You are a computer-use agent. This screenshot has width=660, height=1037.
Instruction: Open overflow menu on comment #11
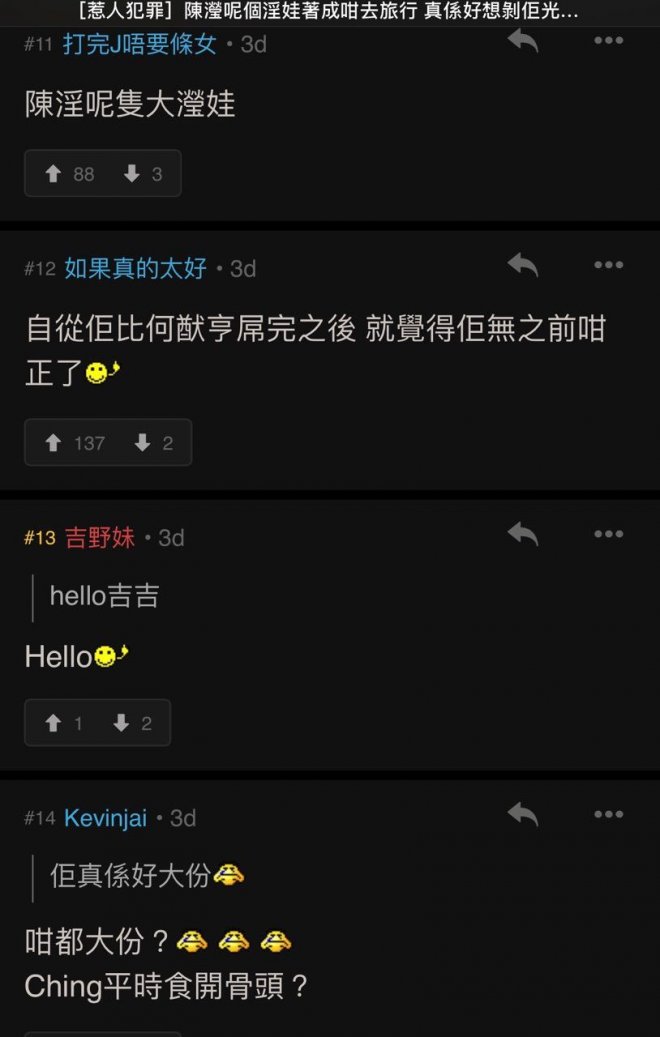click(608, 41)
